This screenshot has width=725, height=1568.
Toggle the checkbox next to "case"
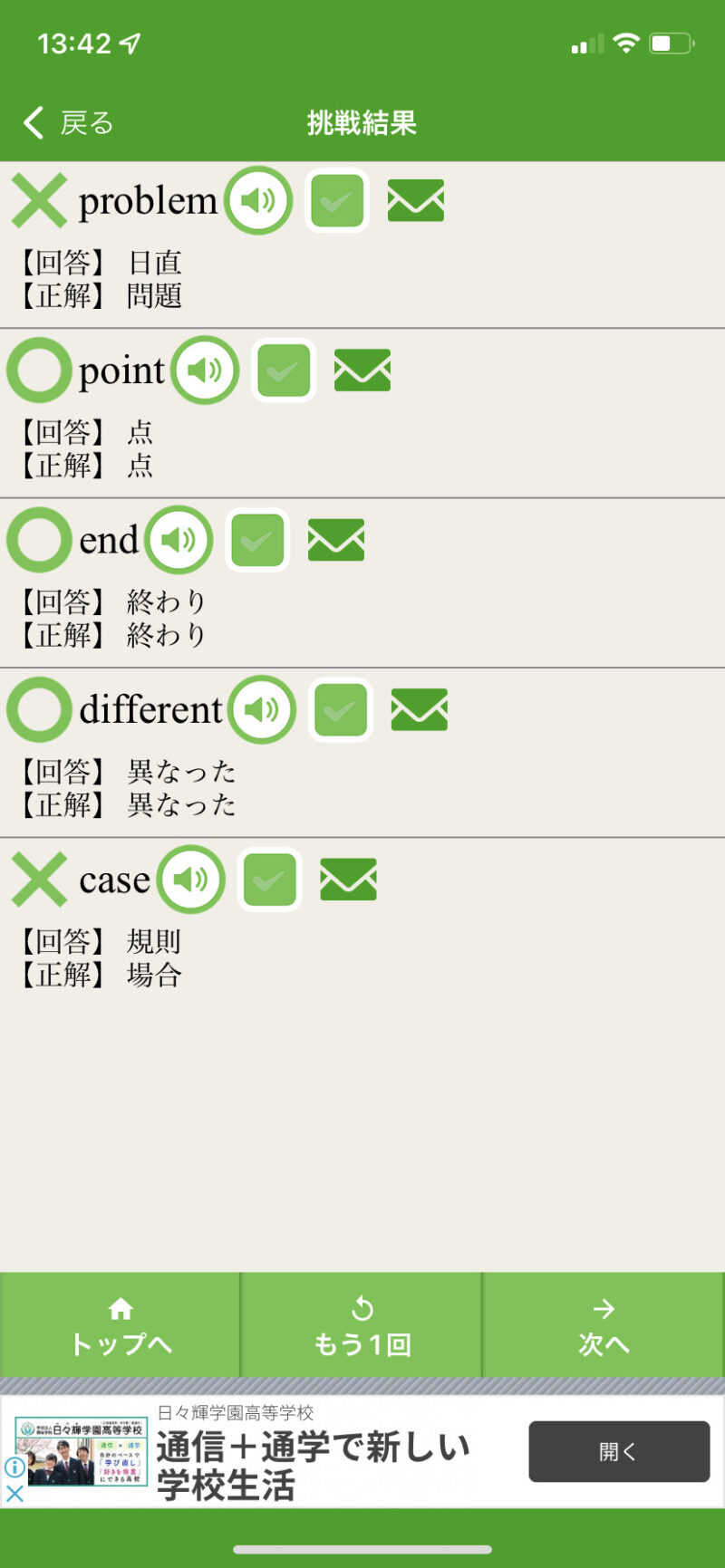(269, 879)
